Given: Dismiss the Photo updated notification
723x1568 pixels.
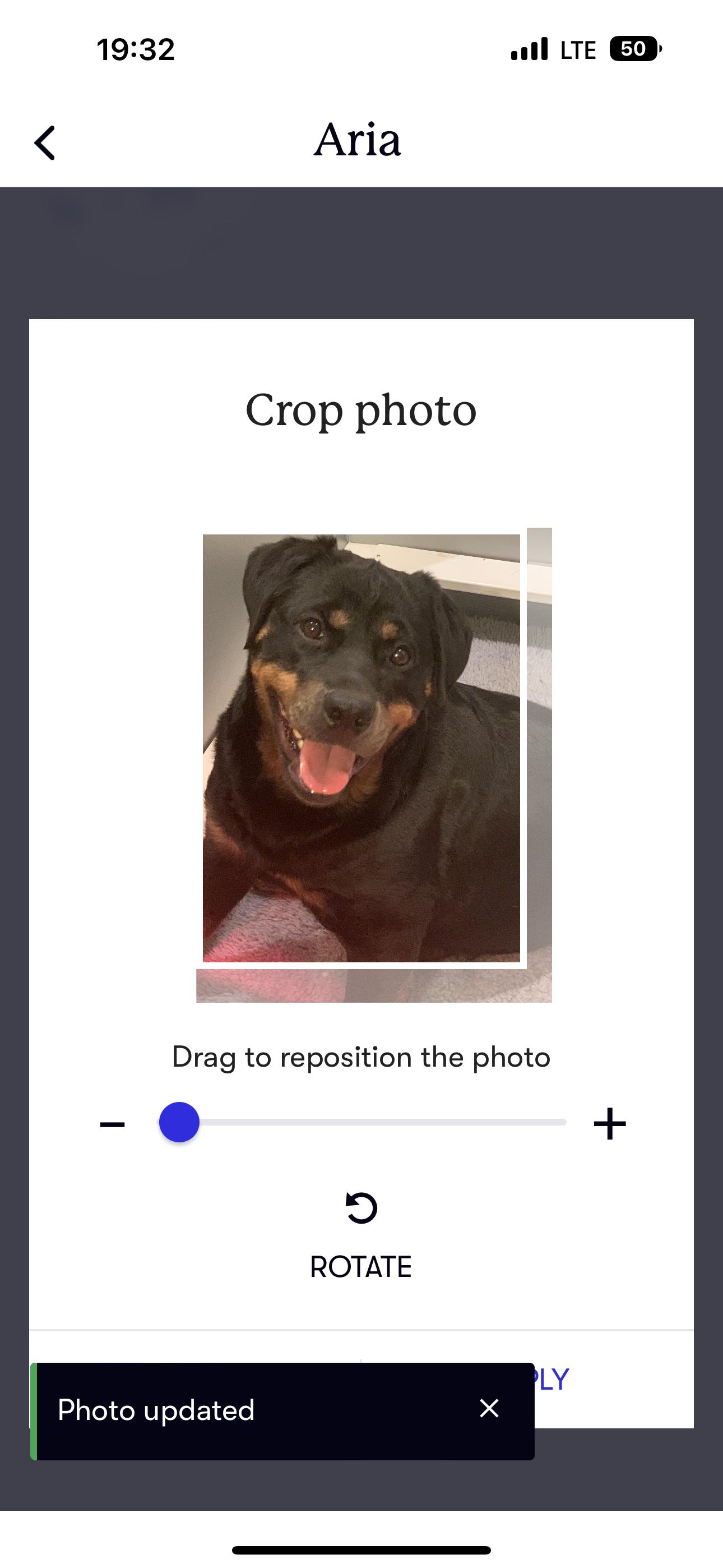Looking at the screenshot, I should (x=489, y=1408).
